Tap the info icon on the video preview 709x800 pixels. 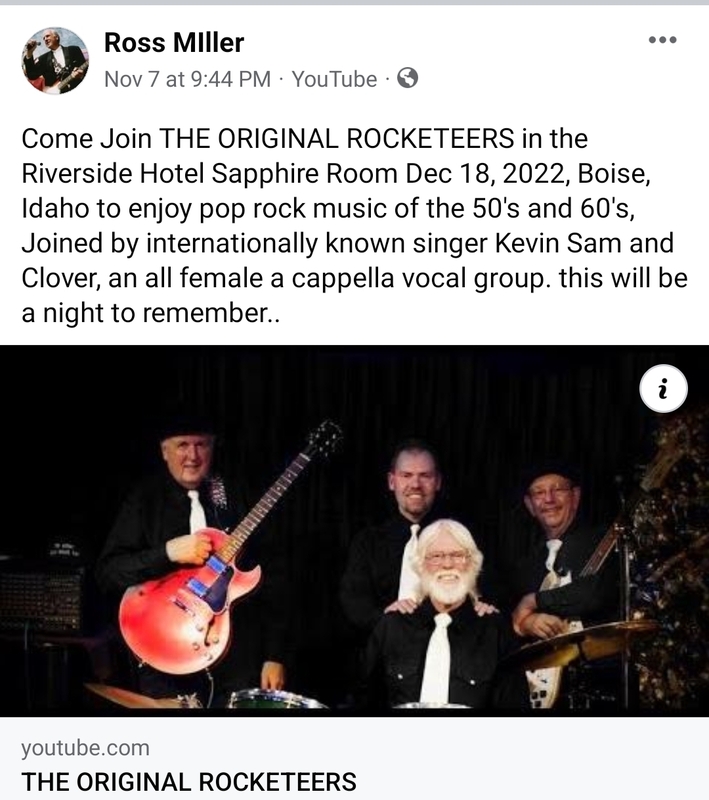coord(663,388)
